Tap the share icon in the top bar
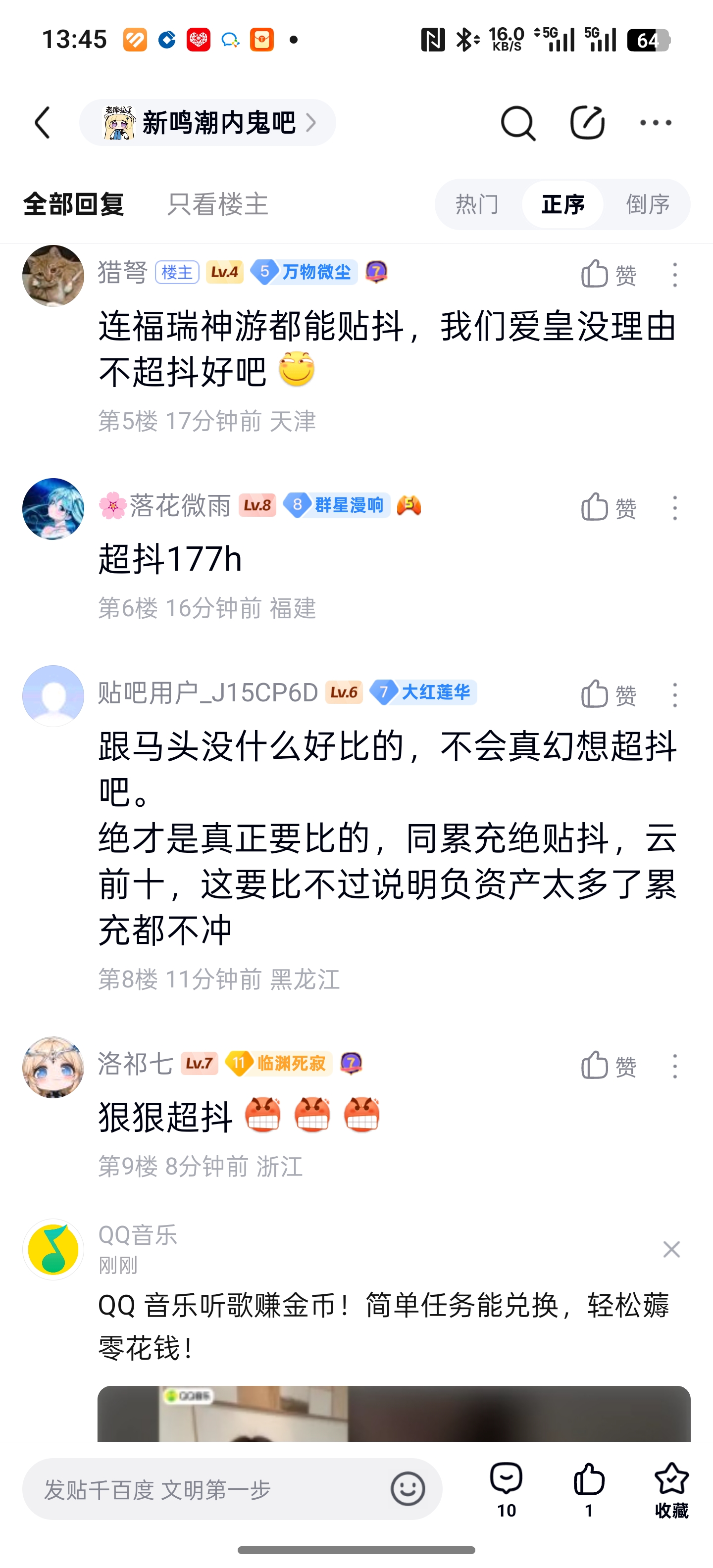This screenshot has height=1568, width=713. pos(587,123)
